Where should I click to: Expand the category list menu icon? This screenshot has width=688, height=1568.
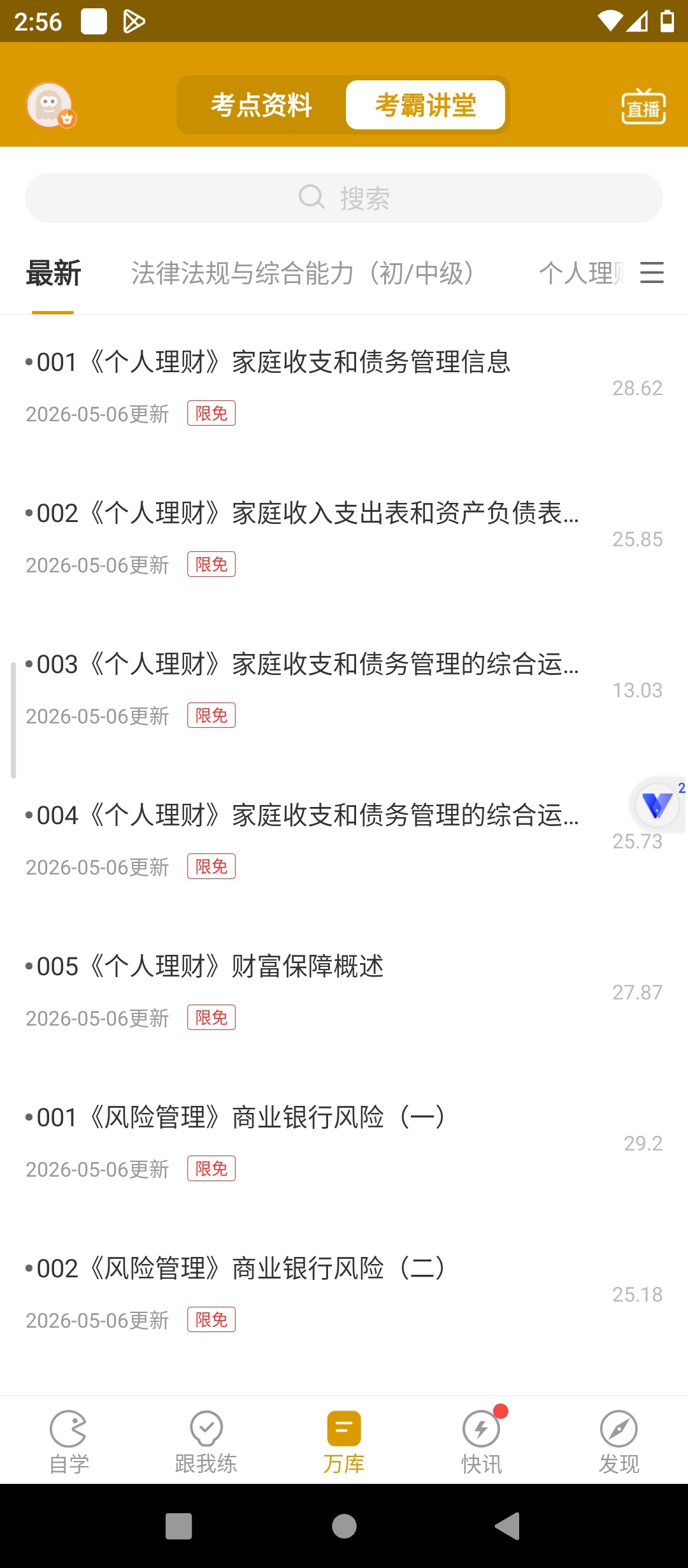point(652,273)
